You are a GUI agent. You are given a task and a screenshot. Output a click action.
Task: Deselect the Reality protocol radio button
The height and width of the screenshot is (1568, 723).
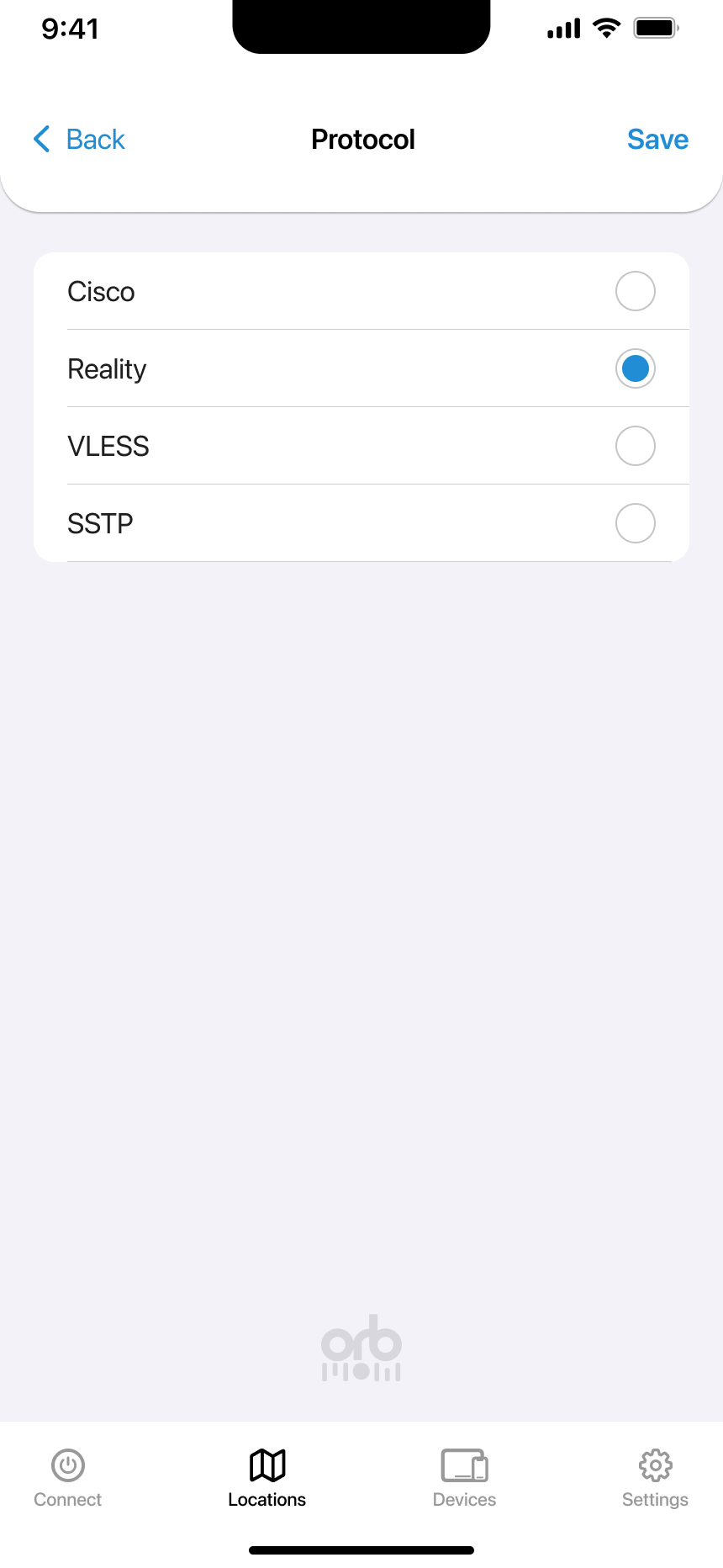(635, 368)
